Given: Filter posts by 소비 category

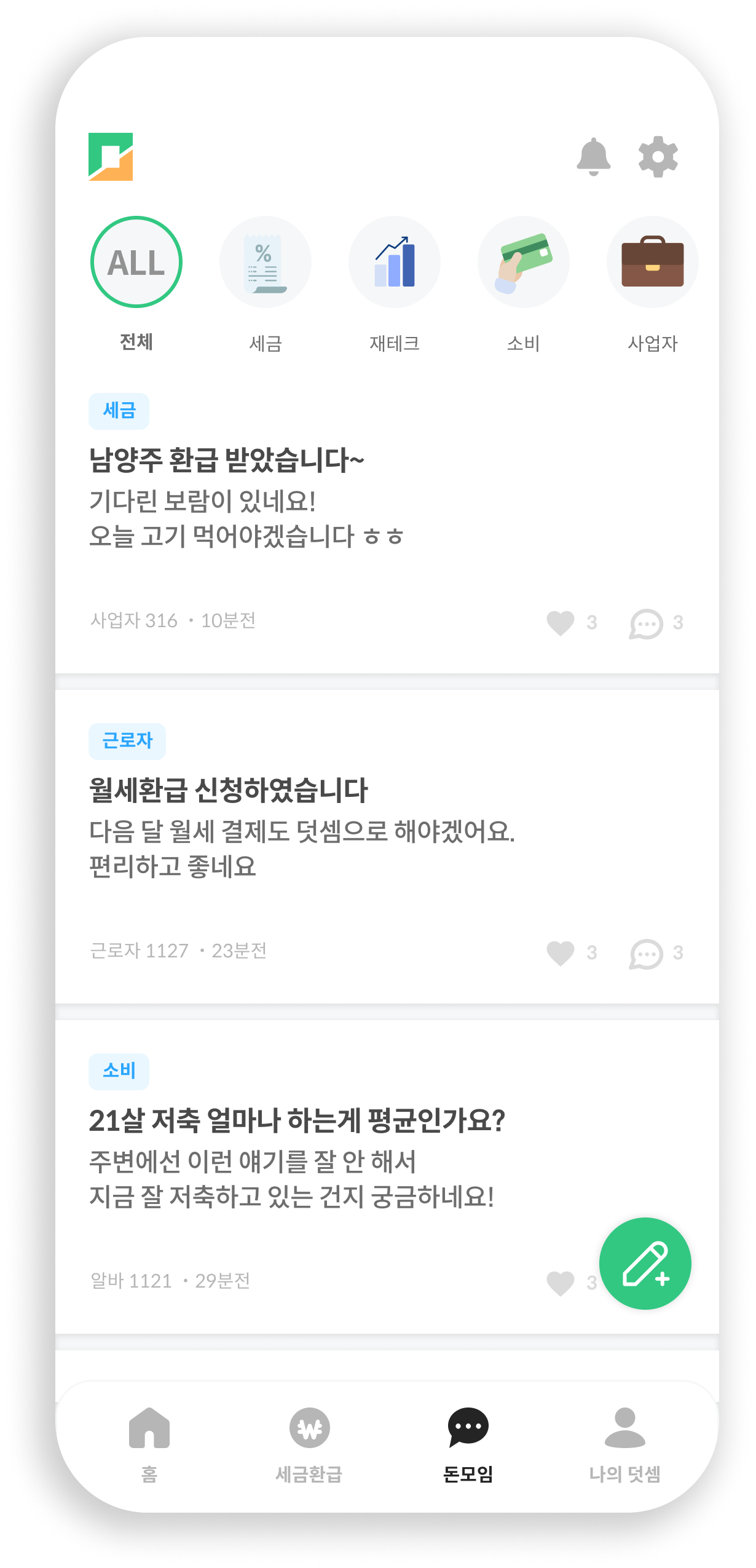Looking at the screenshot, I should click(524, 284).
